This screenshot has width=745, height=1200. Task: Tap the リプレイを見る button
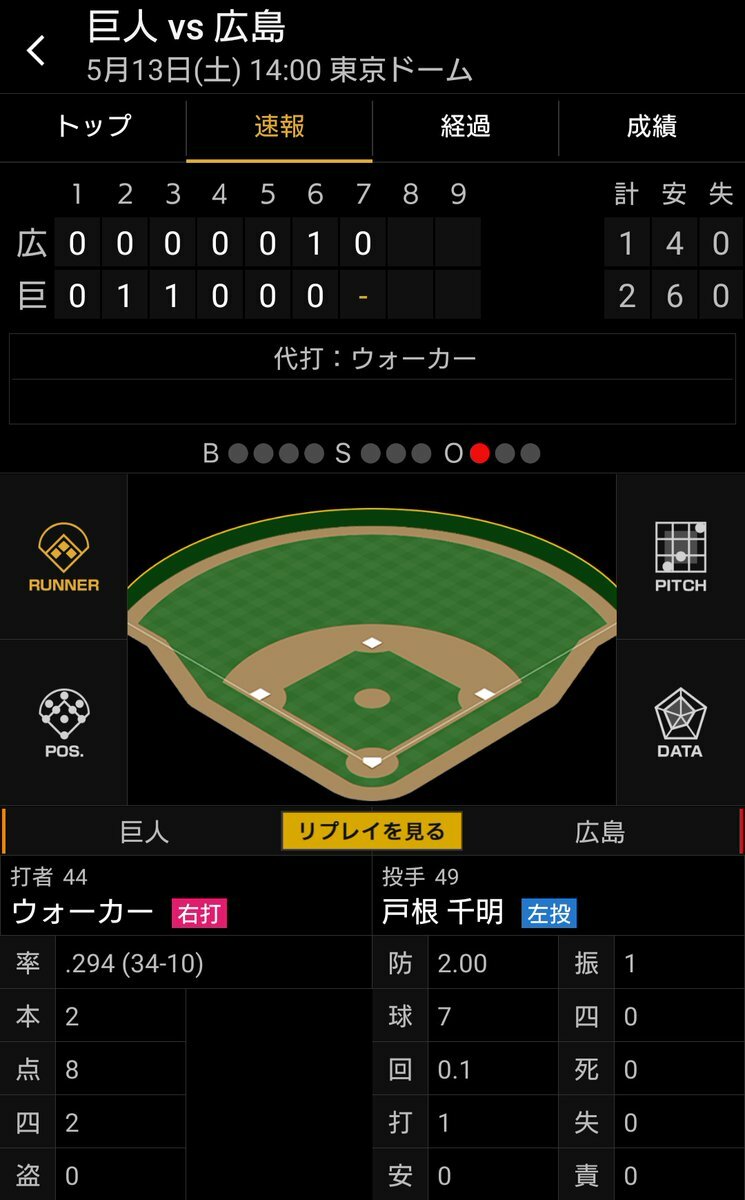(x=371, y=831)
